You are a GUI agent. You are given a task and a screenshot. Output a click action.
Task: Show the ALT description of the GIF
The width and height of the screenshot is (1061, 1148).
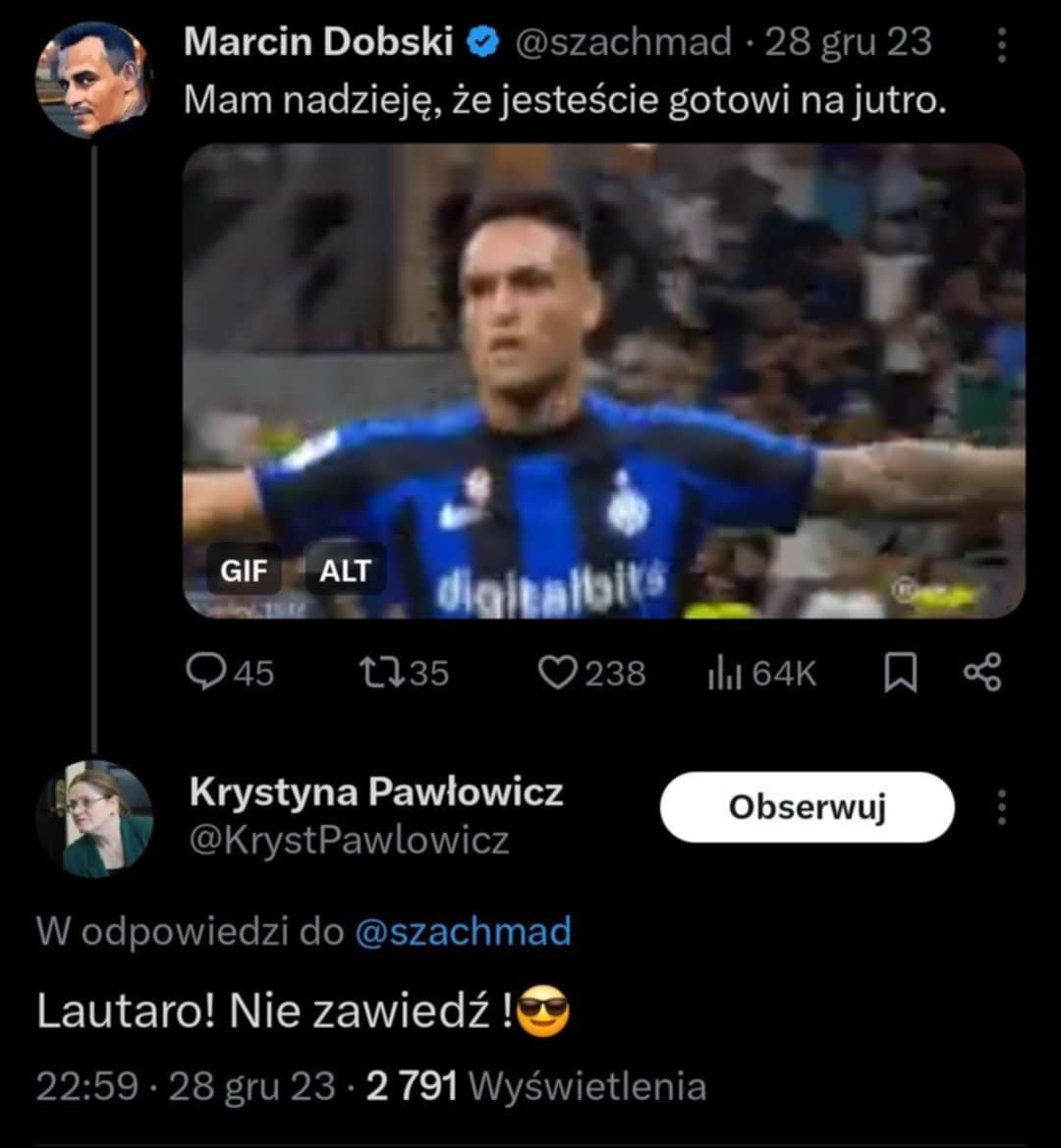tap(345, 570)
